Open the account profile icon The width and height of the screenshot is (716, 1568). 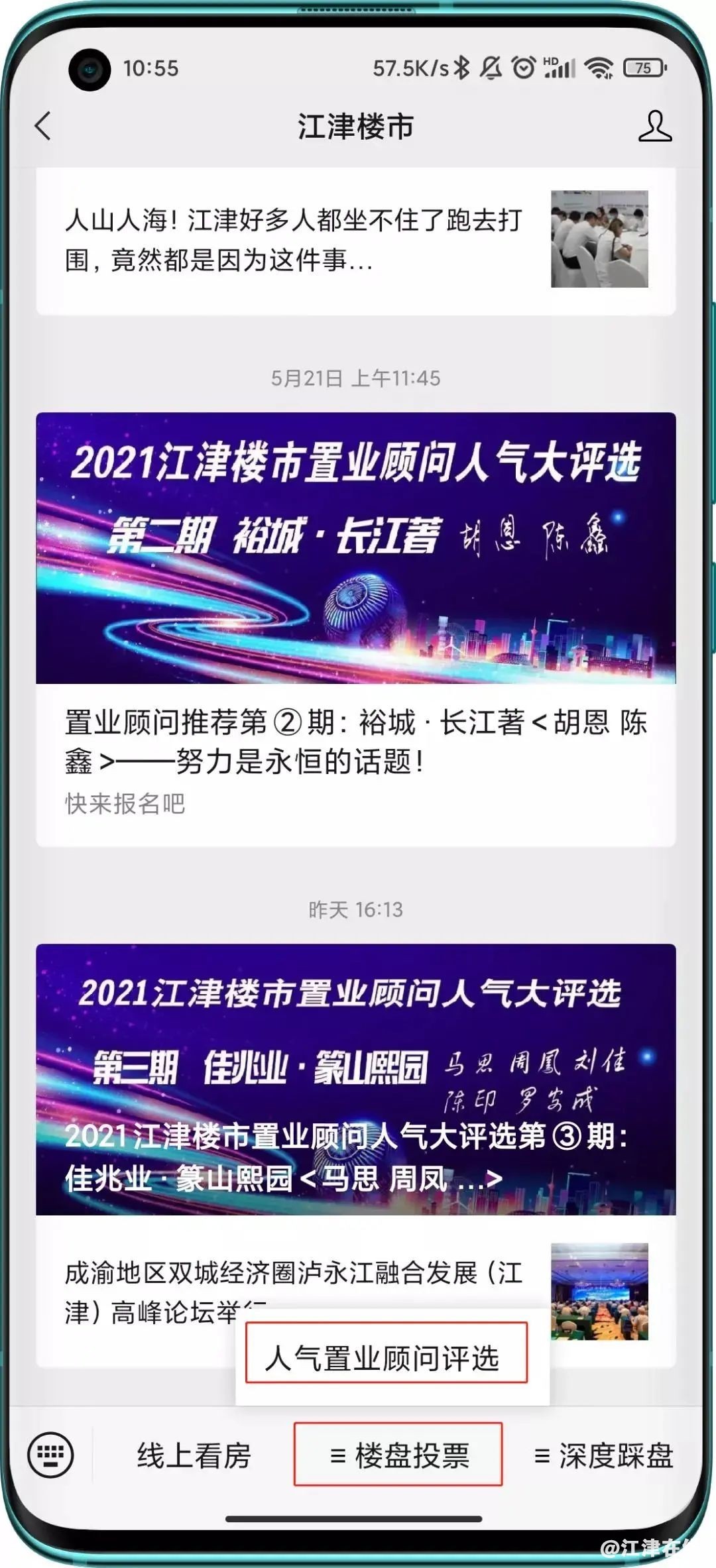(654, 126)
